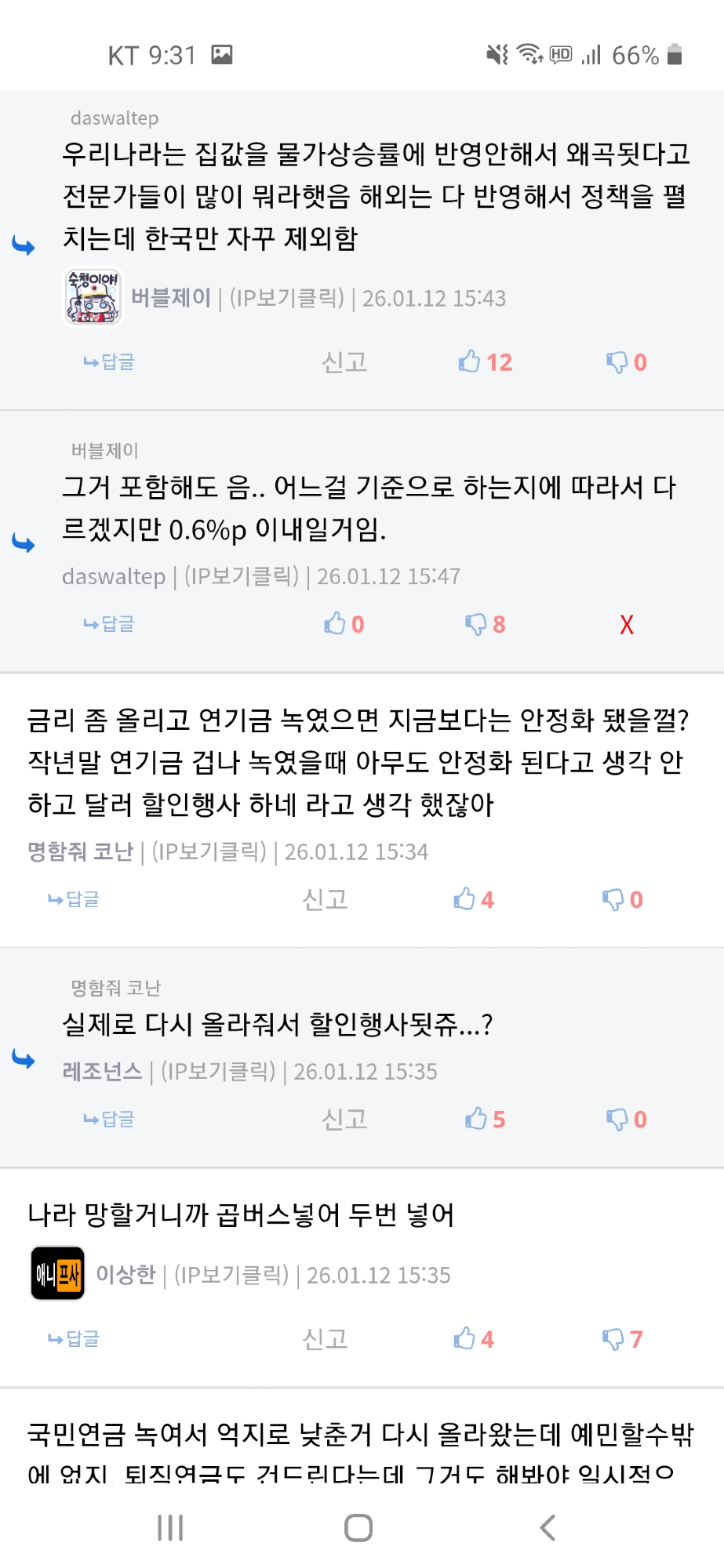Delete daswaltep's comment with the red X
This screenshot has height=1568, width=724.
(626, 625)
